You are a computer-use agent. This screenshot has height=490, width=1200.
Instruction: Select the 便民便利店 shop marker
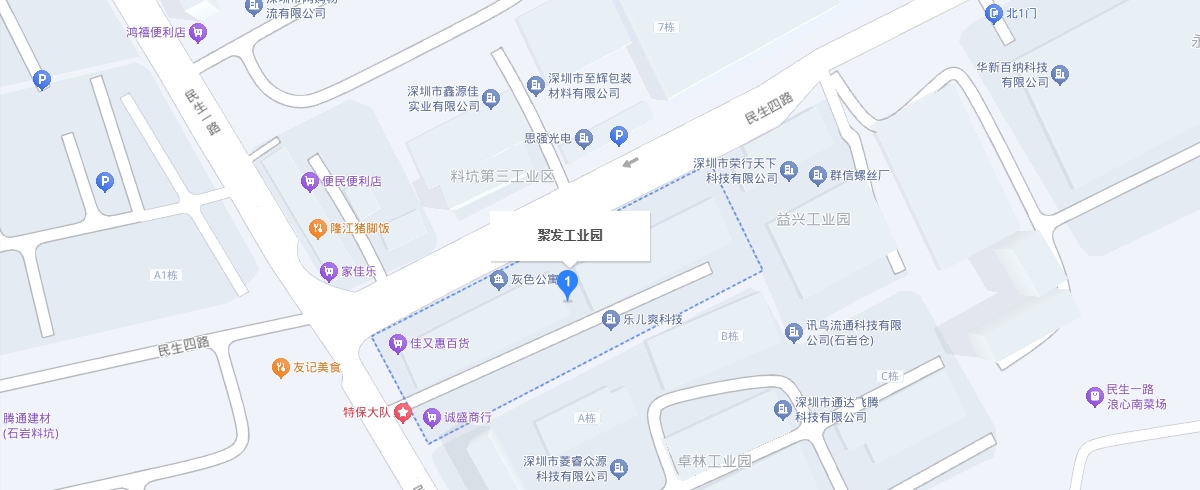[x=310, y=182]
